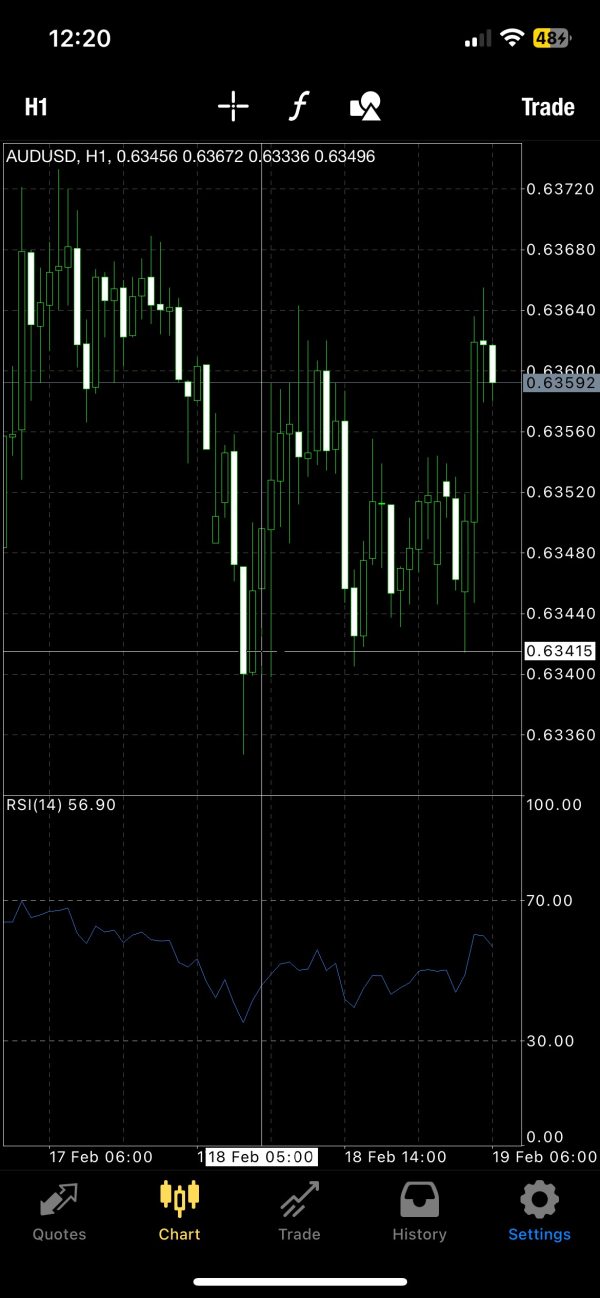The height and width of the screenshot is (1298, 600).
Task: Open the Settings tab
Action: coord(539,1211)
